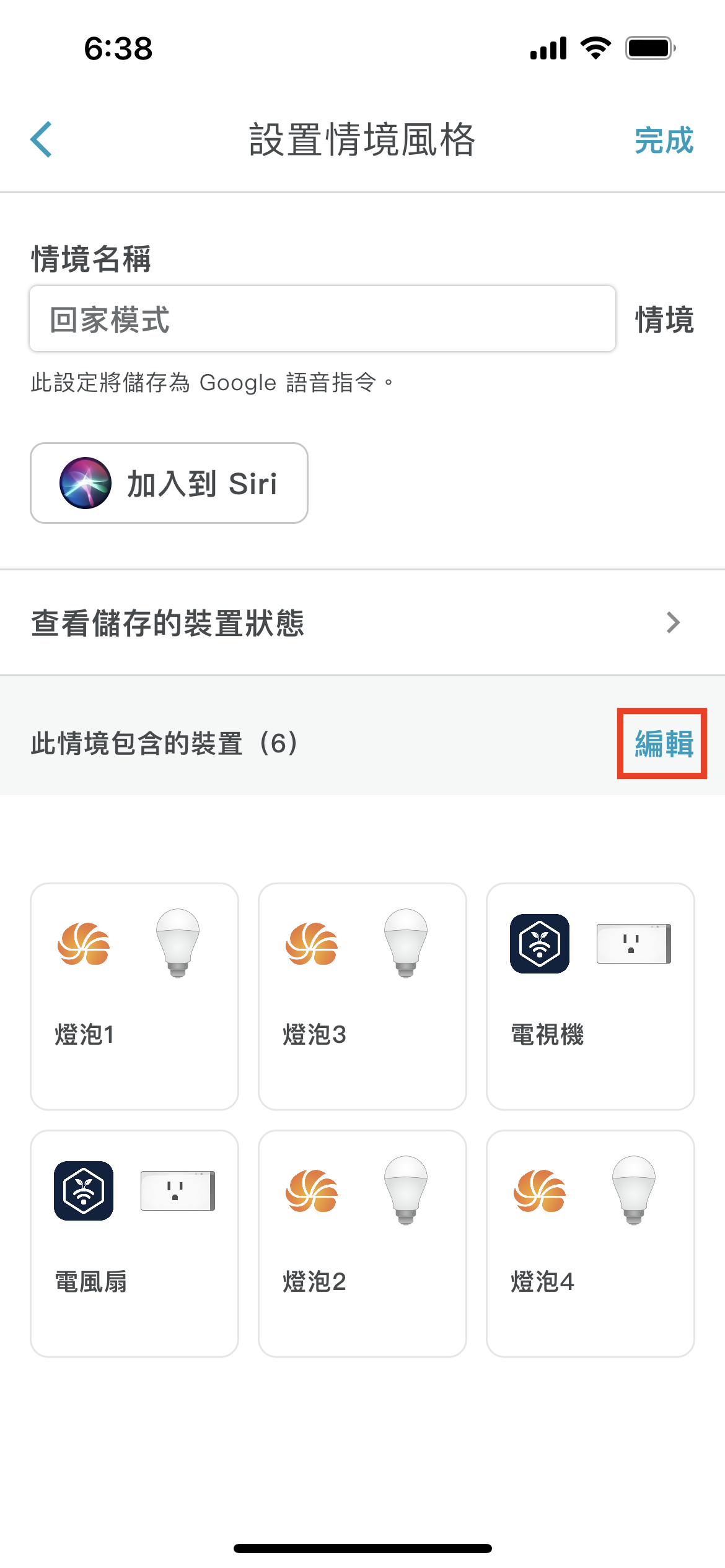Select the 電視機 plug card
This screenshot has width=725, height=1568.
[591, 996]
